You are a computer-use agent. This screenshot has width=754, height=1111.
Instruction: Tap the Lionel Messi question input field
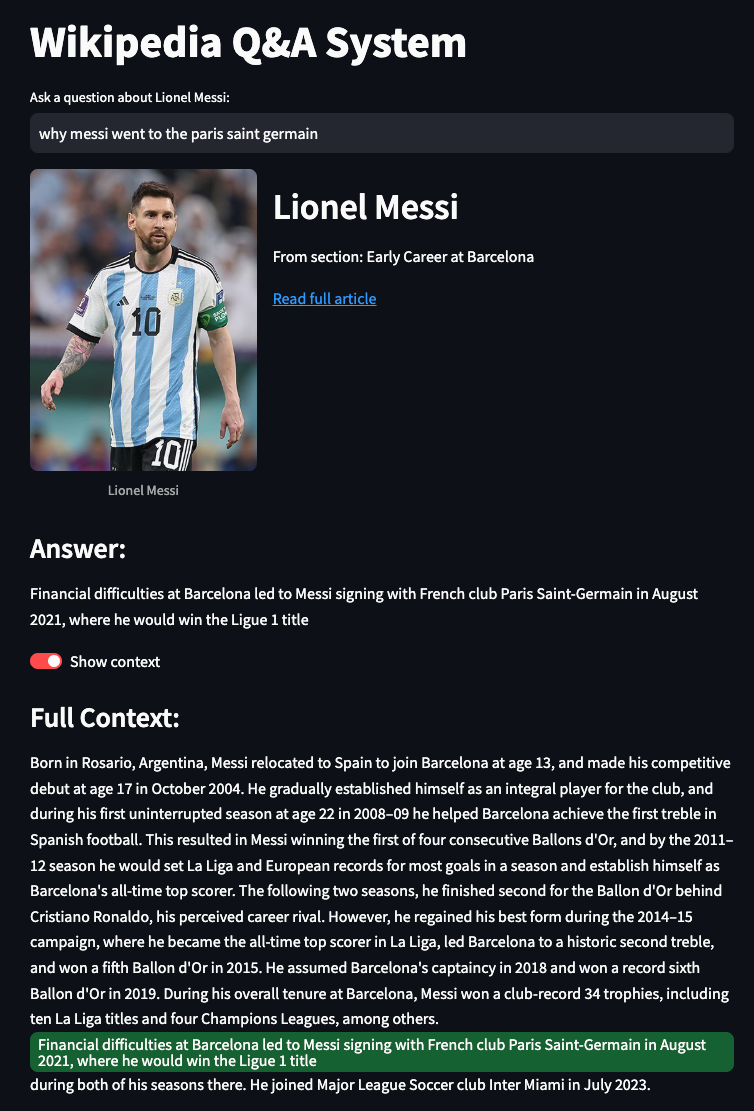click(x=381, y=133)
